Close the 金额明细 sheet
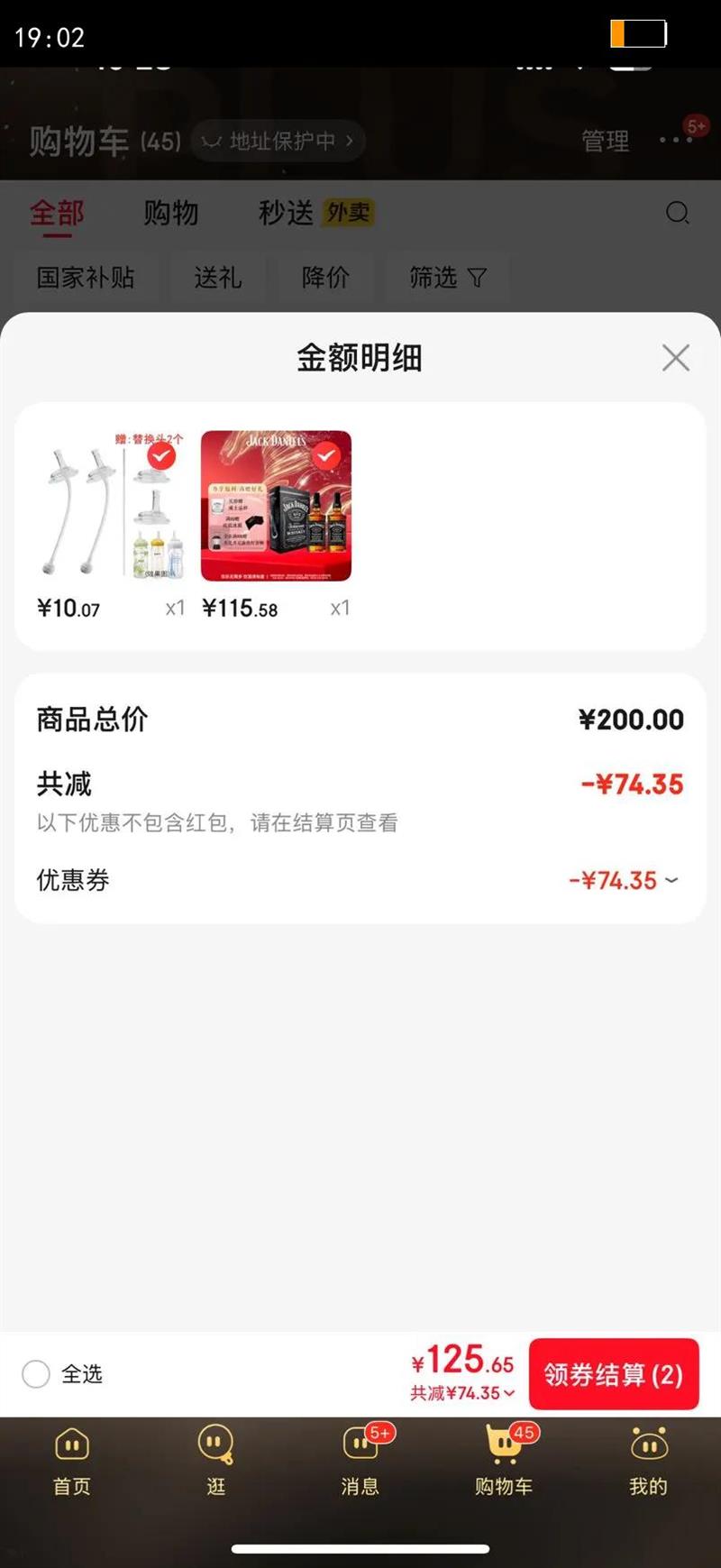Image resolution: width=721 pixels, height=1568 pixels. click(675, 358)
